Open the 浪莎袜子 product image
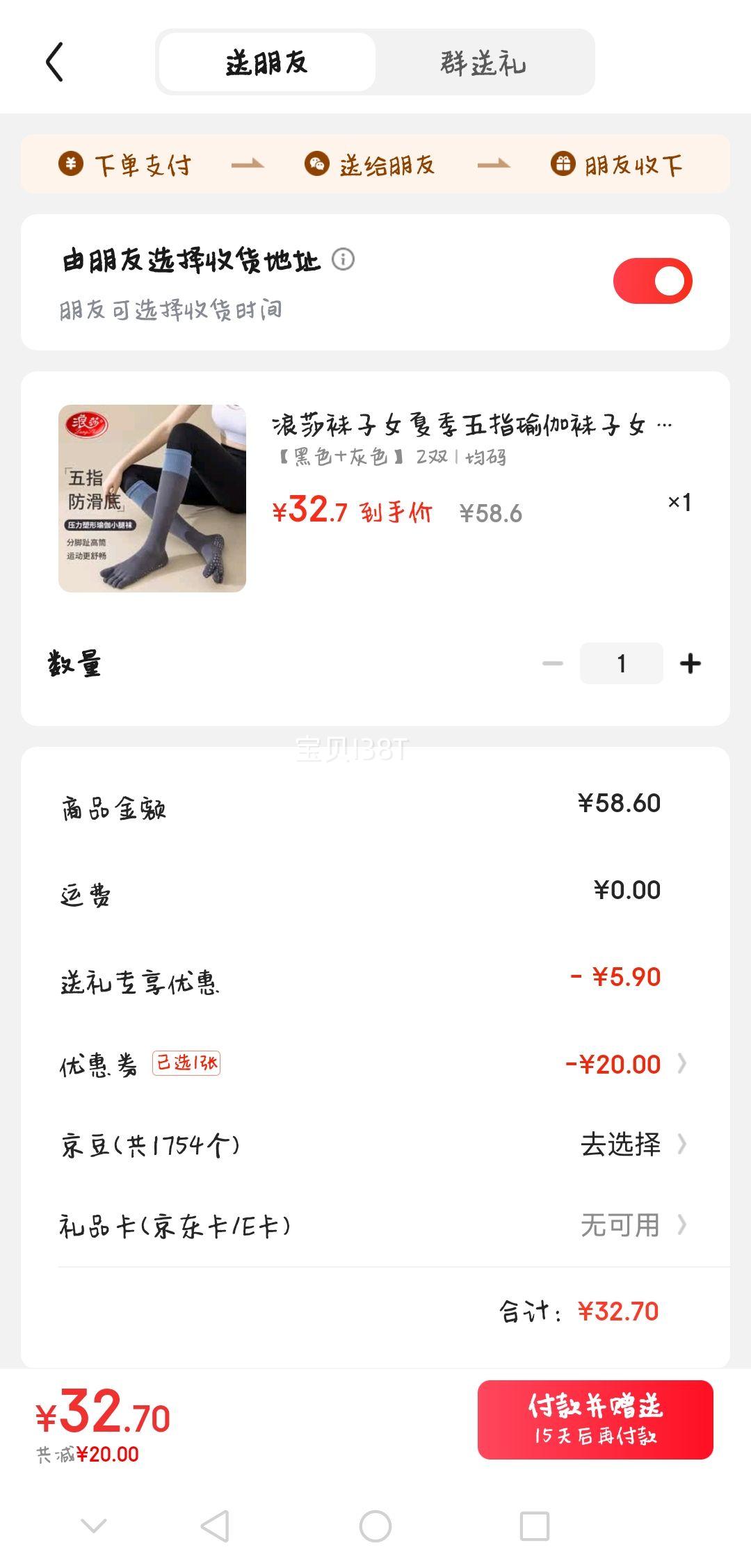This screenshot has width=751, height=1568. pos(152,498)
